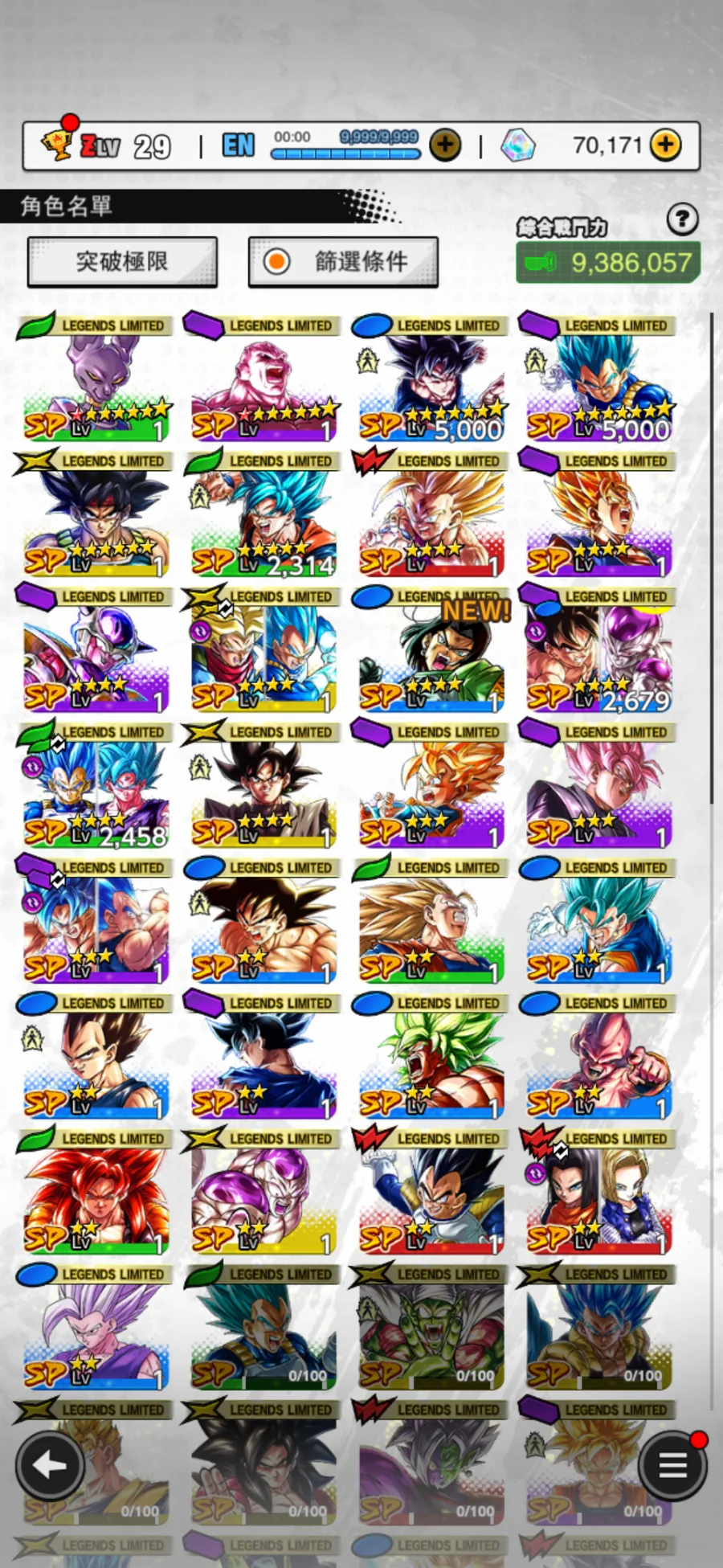Image resolution: width=723 pixels, height=1568 pixels.
Task: Open the hamburger menu button
Action: (x=672, y=1467)
